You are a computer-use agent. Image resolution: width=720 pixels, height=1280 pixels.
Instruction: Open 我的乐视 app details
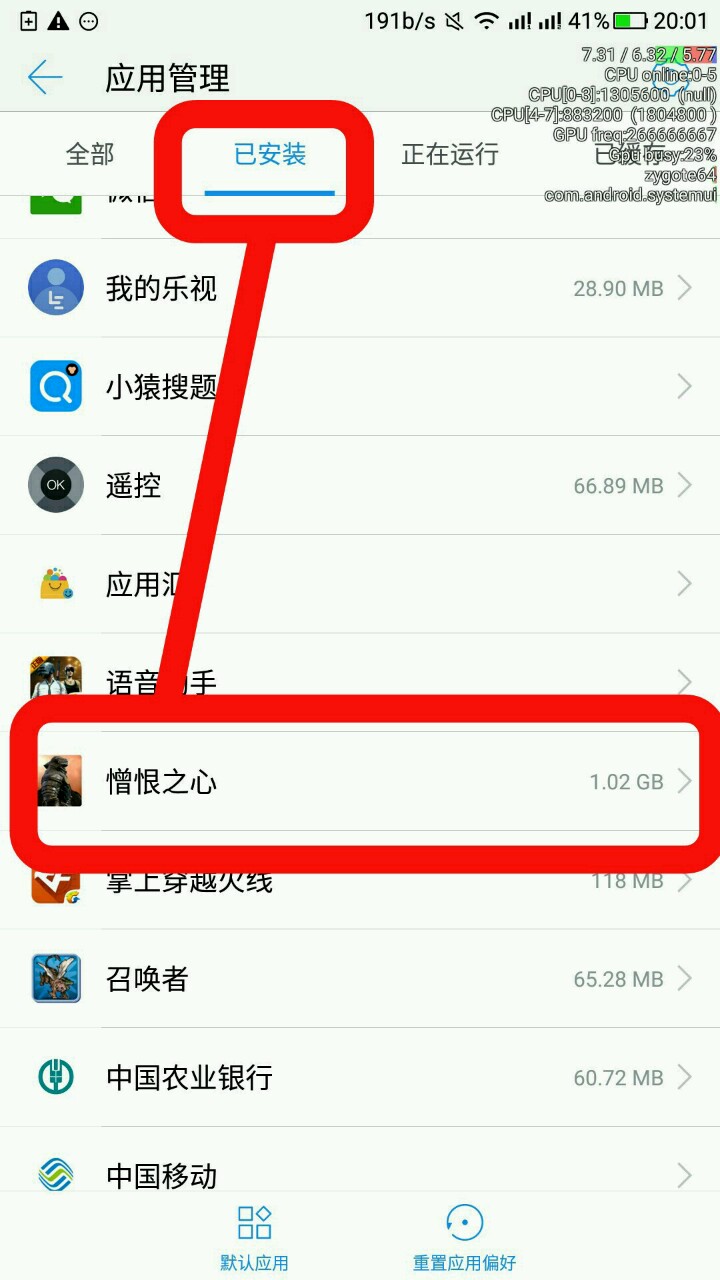(x=360, y=289)
